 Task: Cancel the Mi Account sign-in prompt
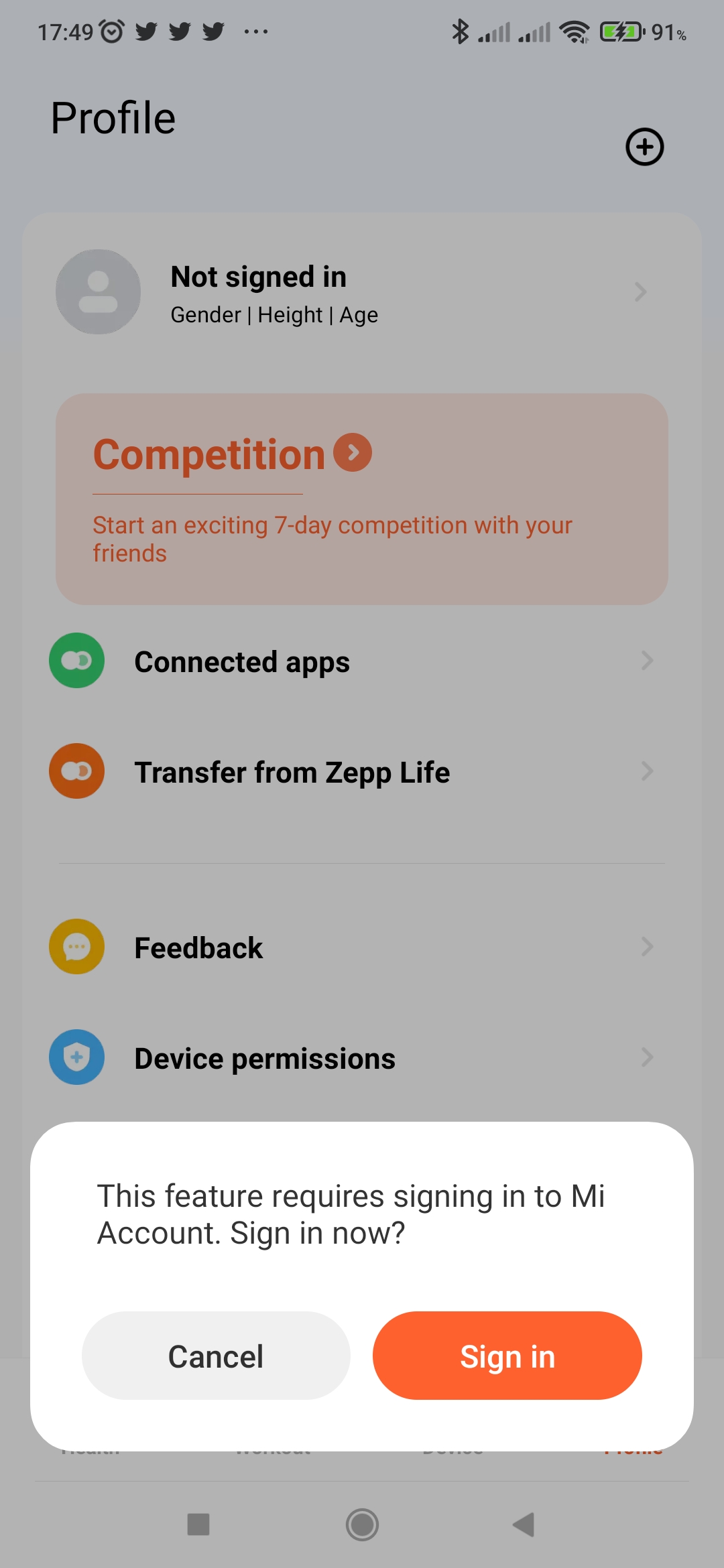coord(216,1356)
